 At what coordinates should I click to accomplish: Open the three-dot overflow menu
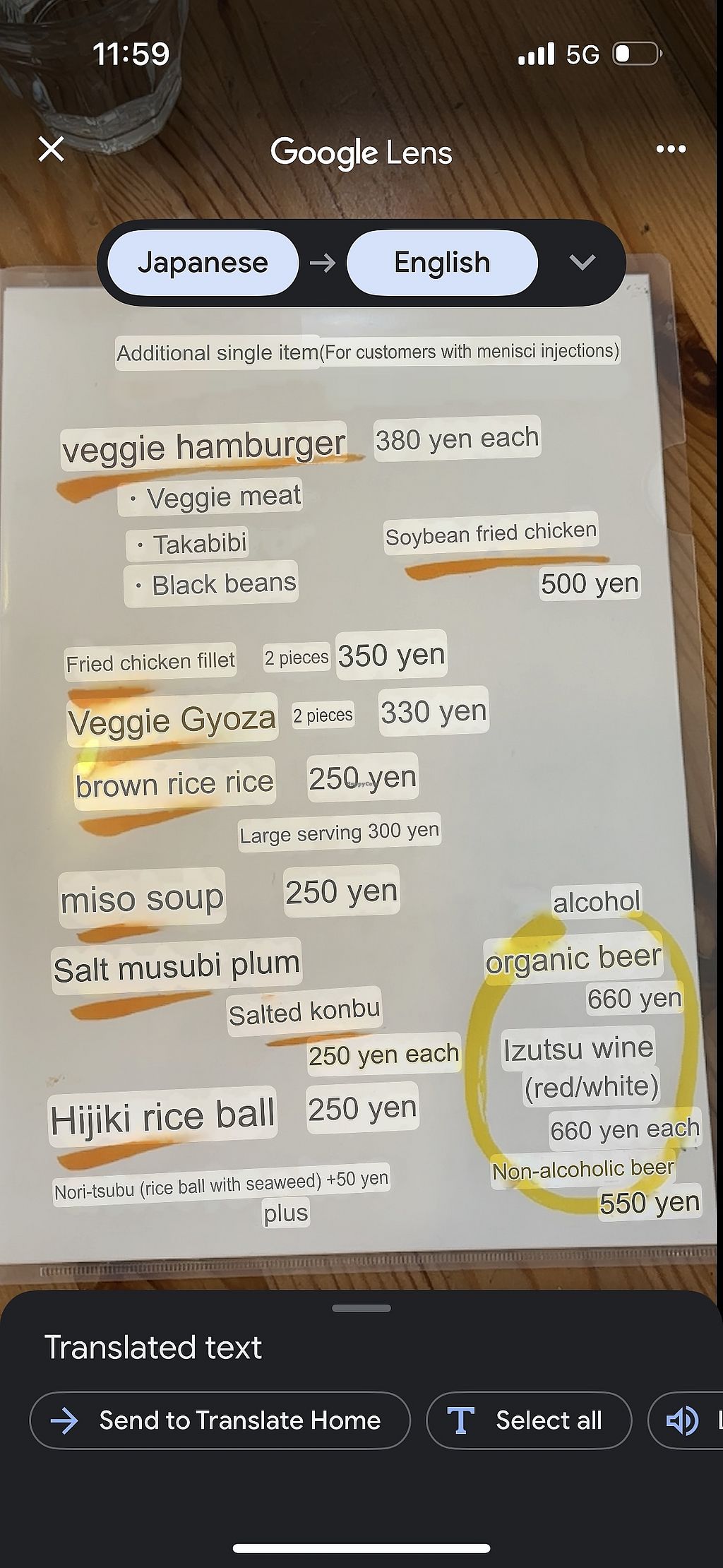[670, 149]
